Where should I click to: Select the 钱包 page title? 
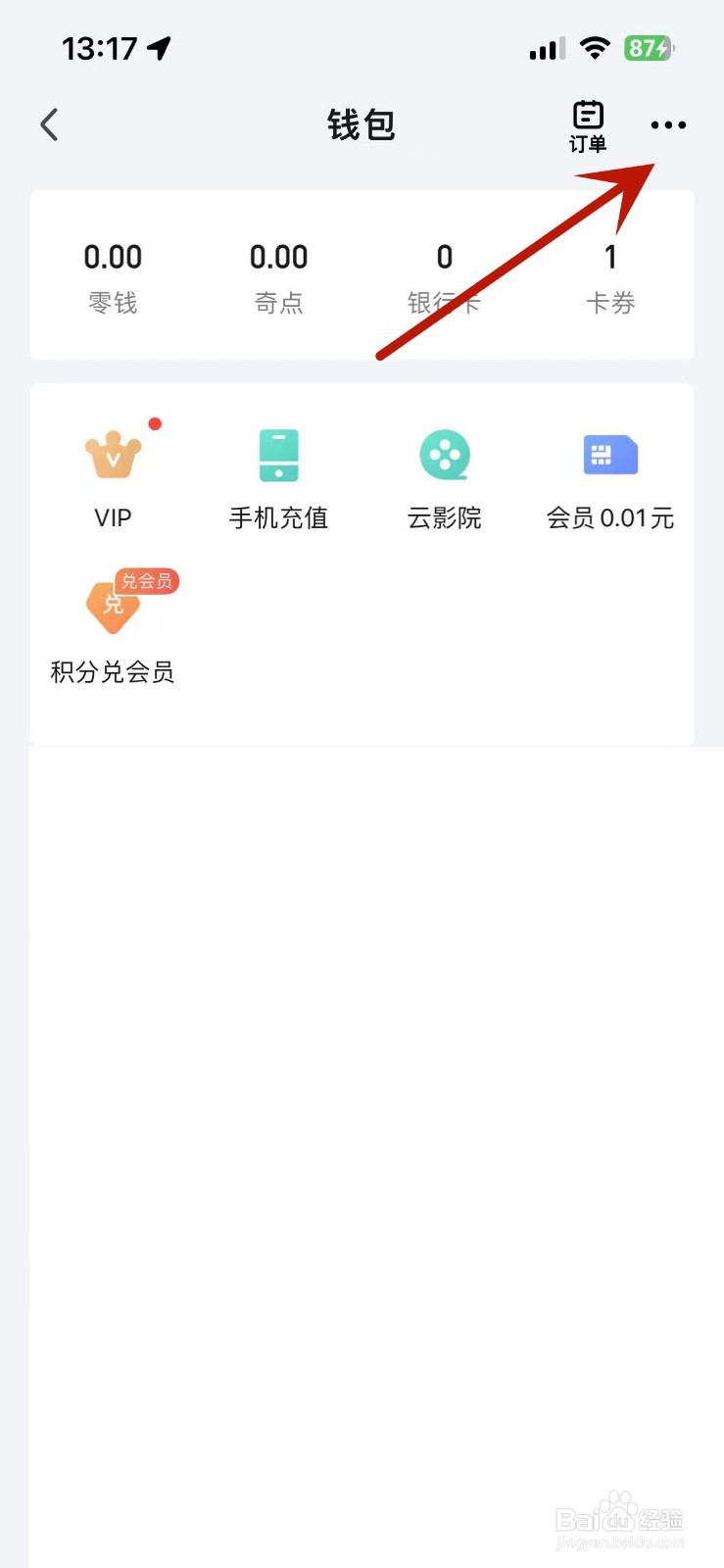[362, 125]
